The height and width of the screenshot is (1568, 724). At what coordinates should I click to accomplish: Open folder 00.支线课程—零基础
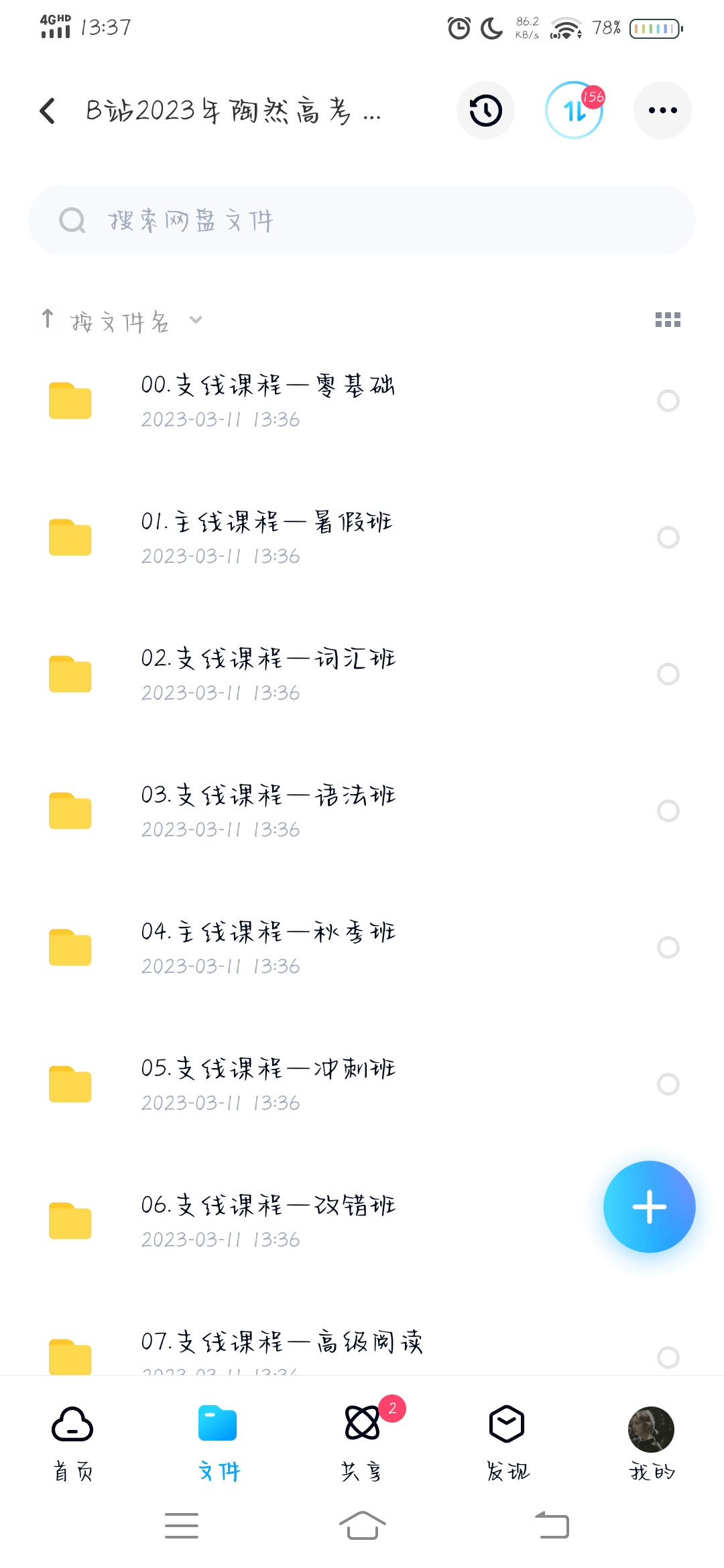(268, 401)
